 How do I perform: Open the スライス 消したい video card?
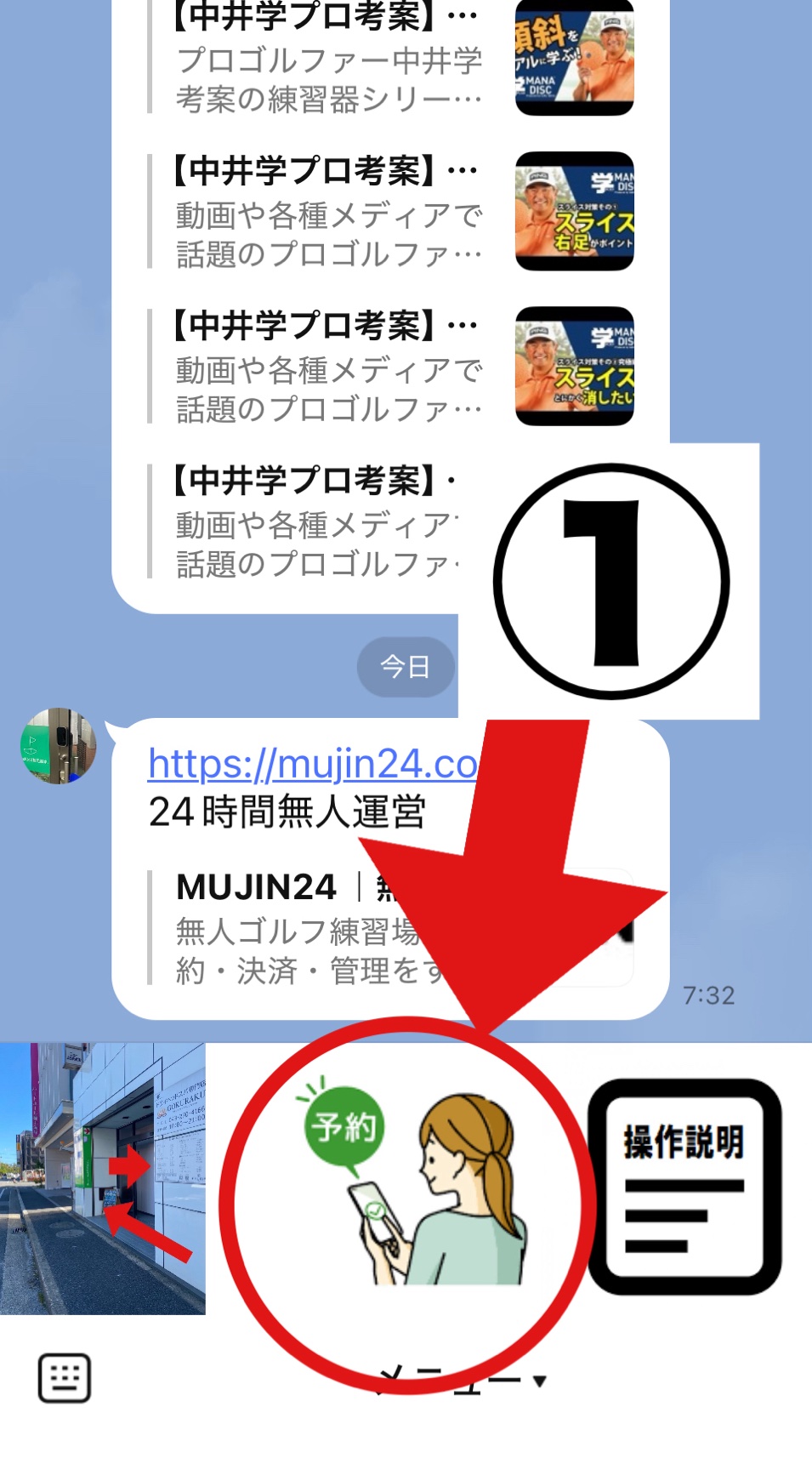(x=391, y=367)
